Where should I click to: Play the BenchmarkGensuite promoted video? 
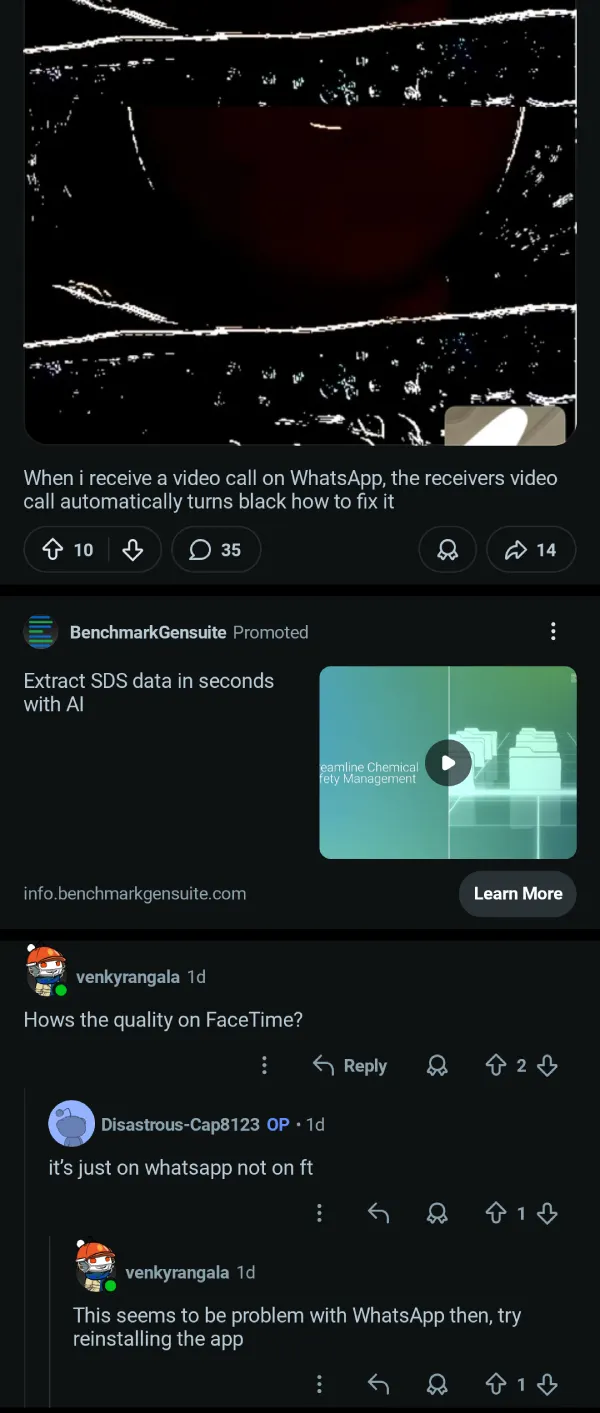pos(448,763)
